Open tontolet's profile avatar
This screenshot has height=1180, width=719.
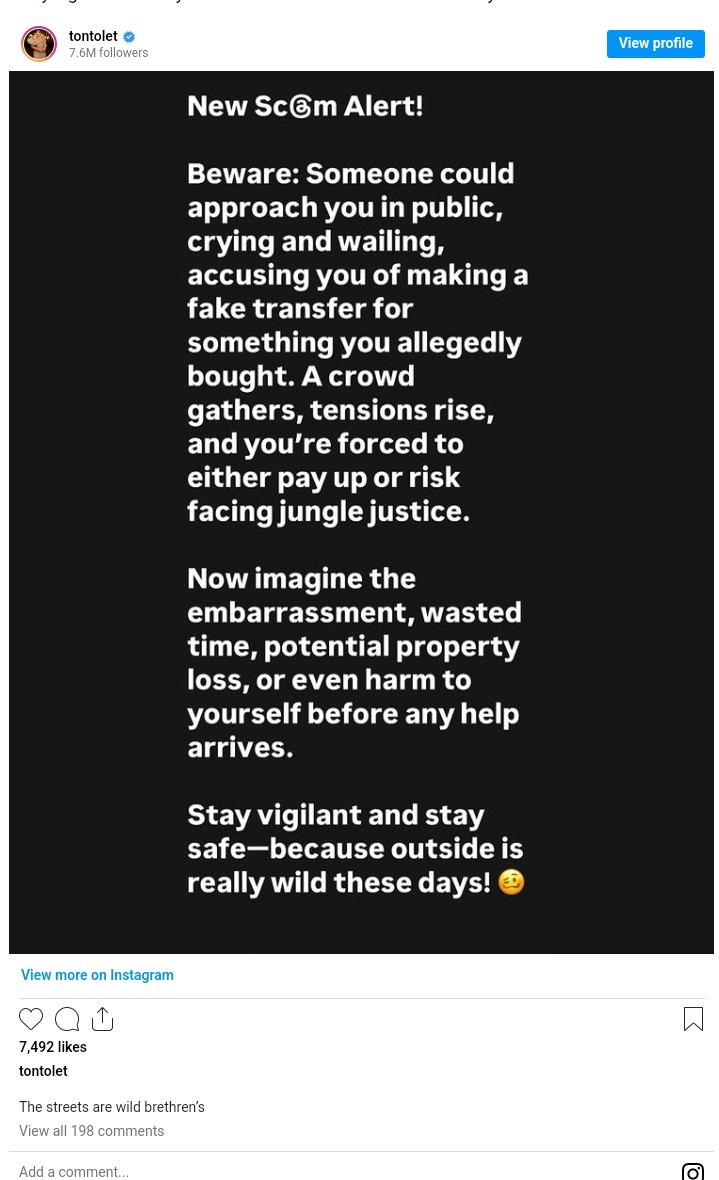[x=39, y=44]
